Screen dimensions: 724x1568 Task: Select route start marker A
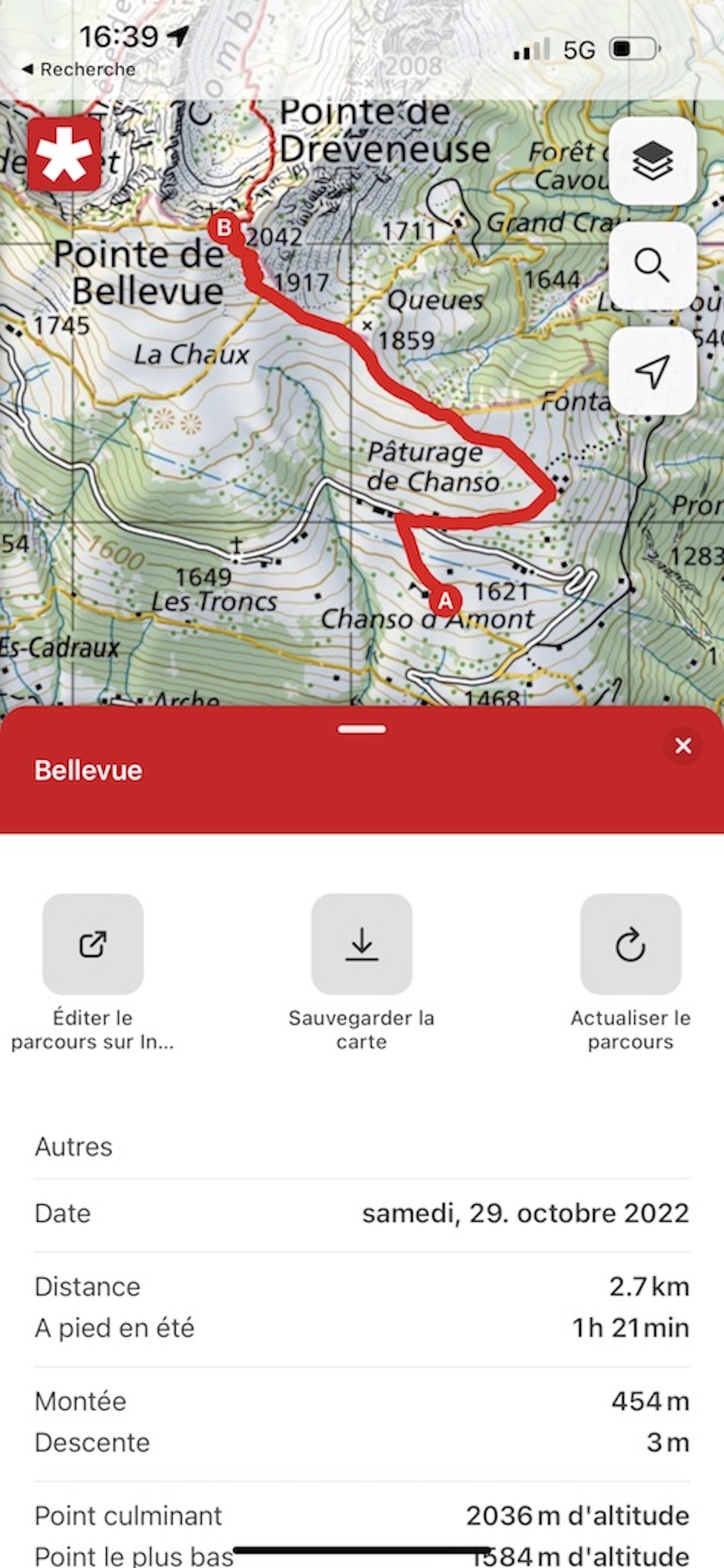445,601
